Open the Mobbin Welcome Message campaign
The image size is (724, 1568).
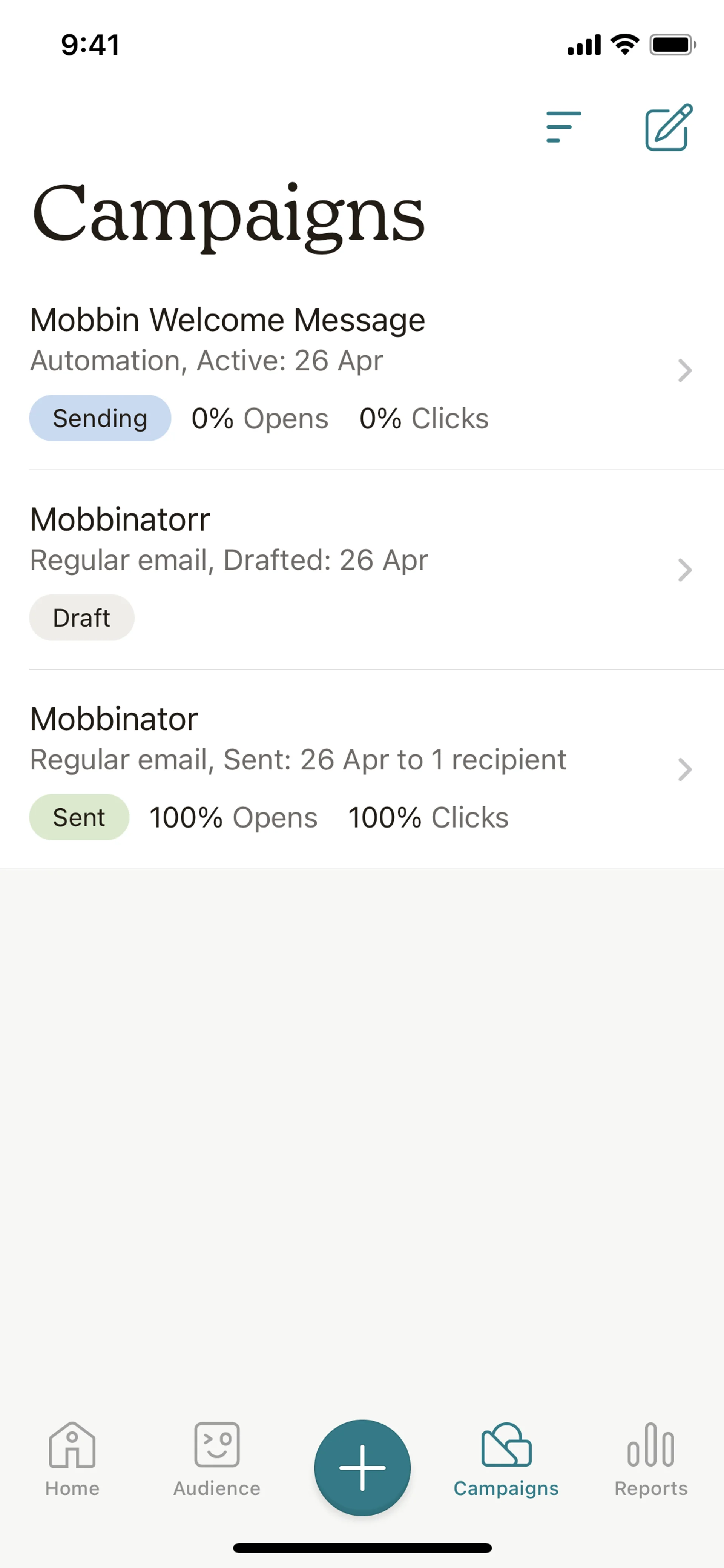click(361, 370)
